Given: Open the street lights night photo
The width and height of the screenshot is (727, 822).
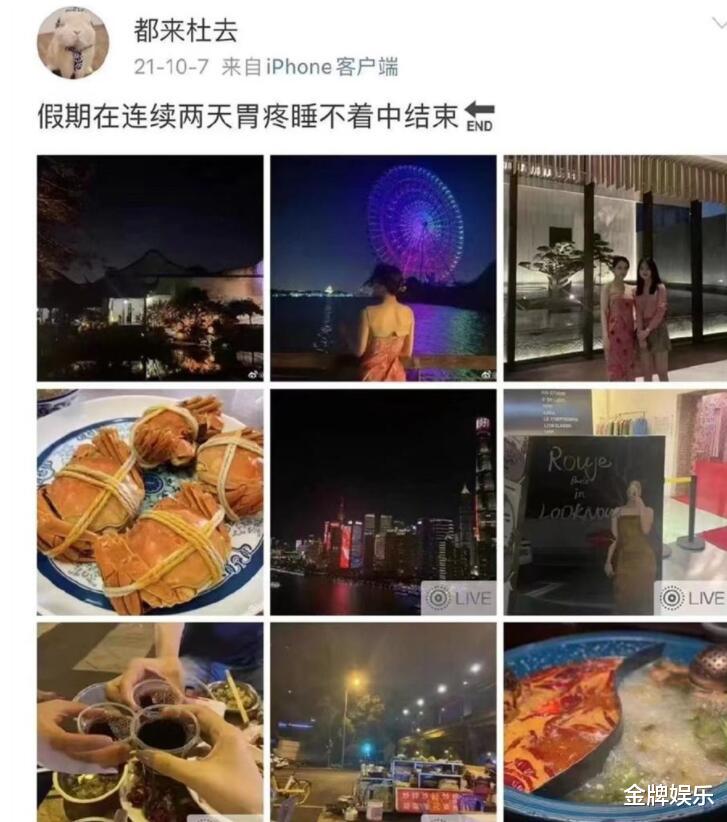Looking at the screenshot, I should 383,722.
